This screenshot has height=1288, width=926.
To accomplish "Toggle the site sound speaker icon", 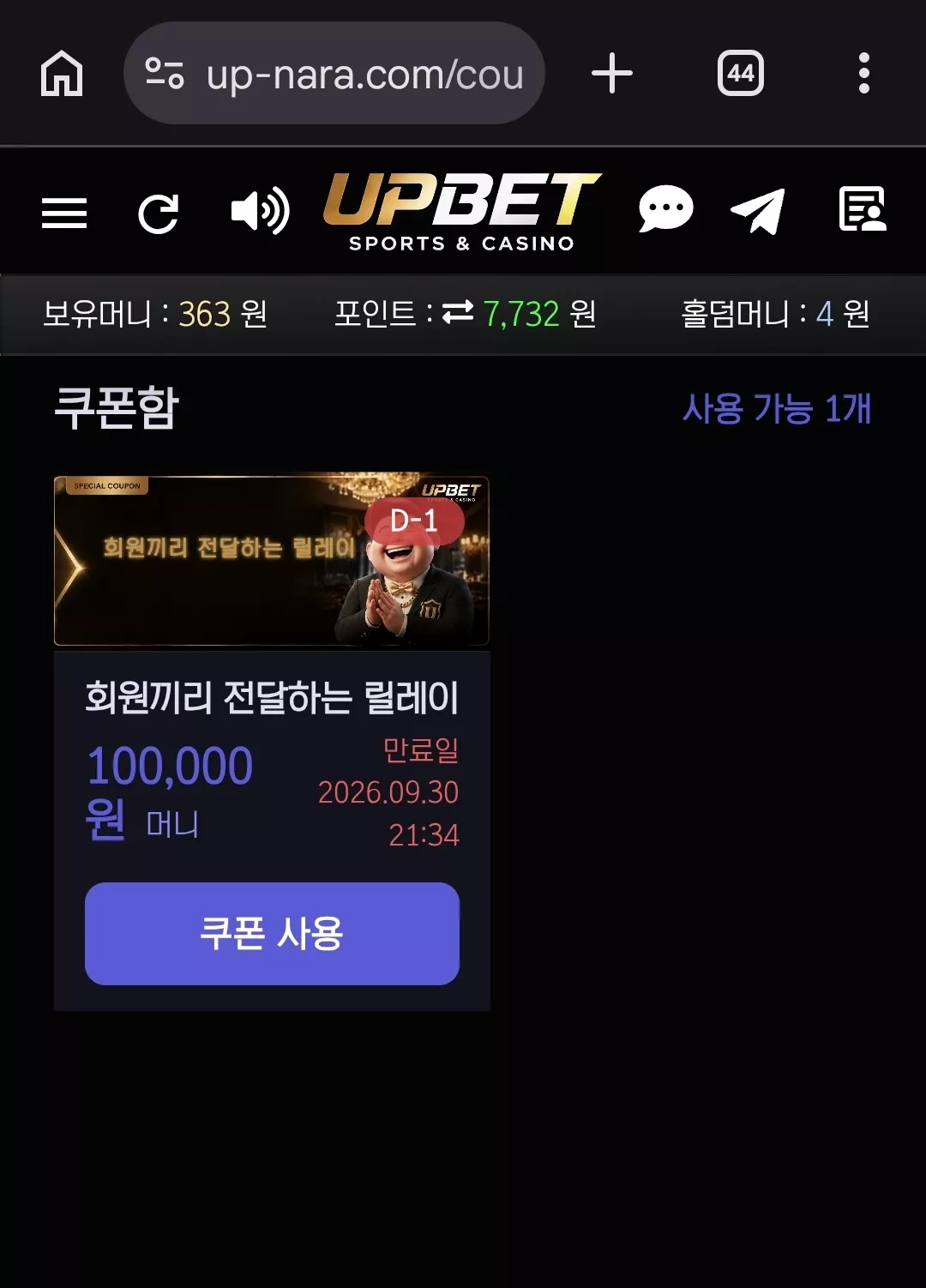I will click(x=261, y=211).
